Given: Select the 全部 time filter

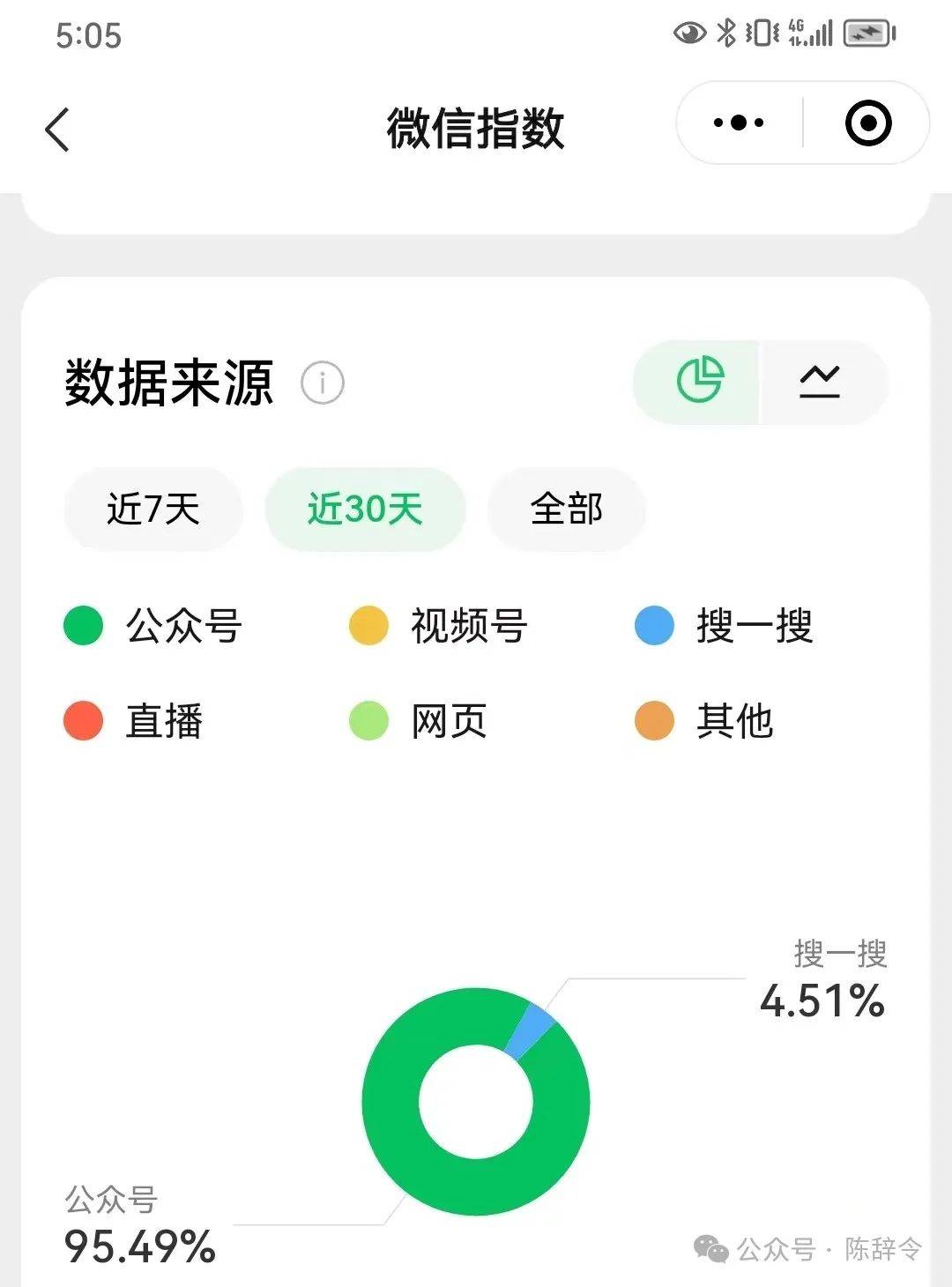Looking at the screenshot, I should click(x=567, y=510).
